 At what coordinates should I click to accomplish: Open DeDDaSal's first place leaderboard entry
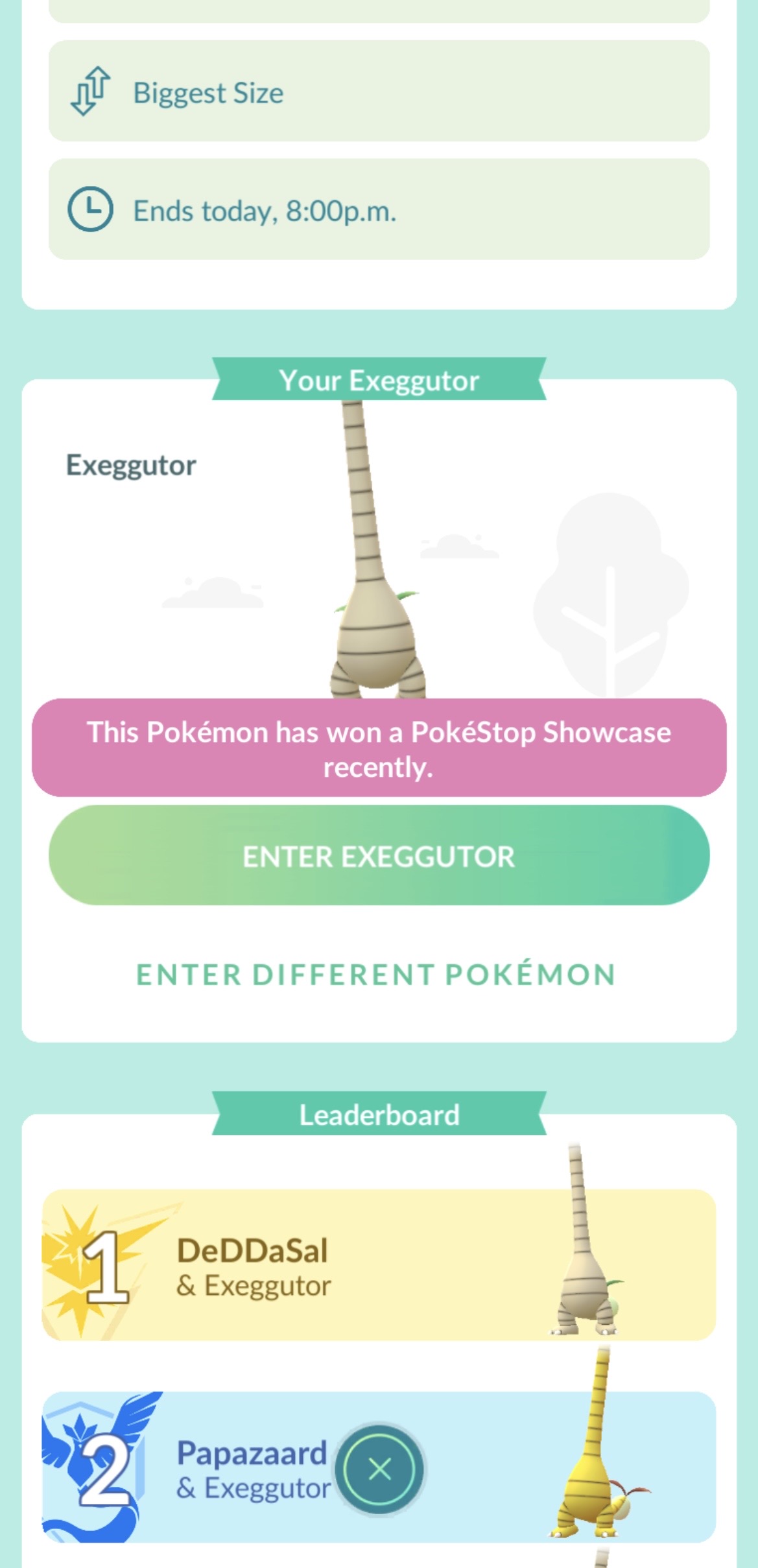click(x=379, y=1265)
